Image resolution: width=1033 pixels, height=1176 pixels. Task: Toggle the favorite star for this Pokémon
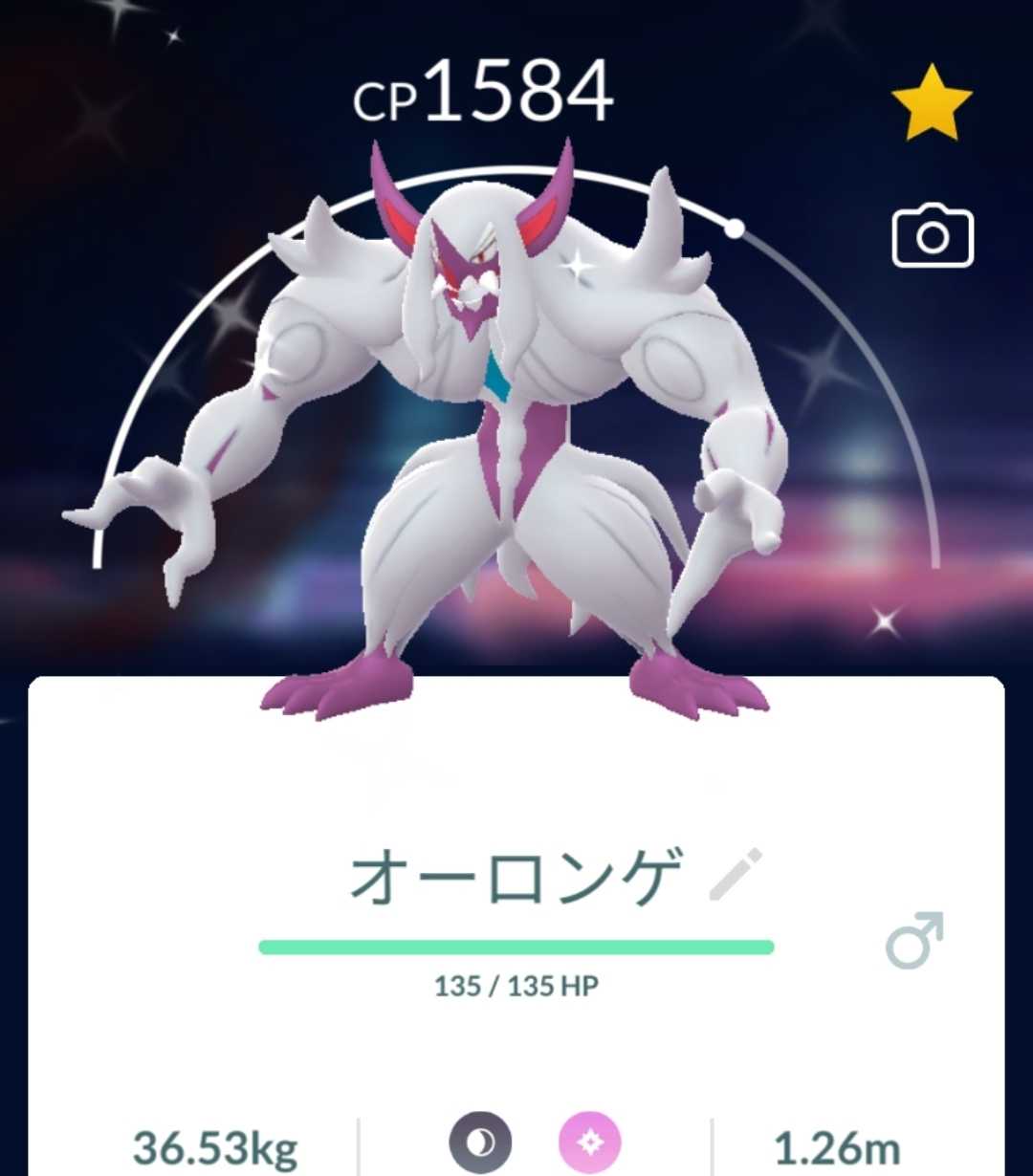[932, 102]
